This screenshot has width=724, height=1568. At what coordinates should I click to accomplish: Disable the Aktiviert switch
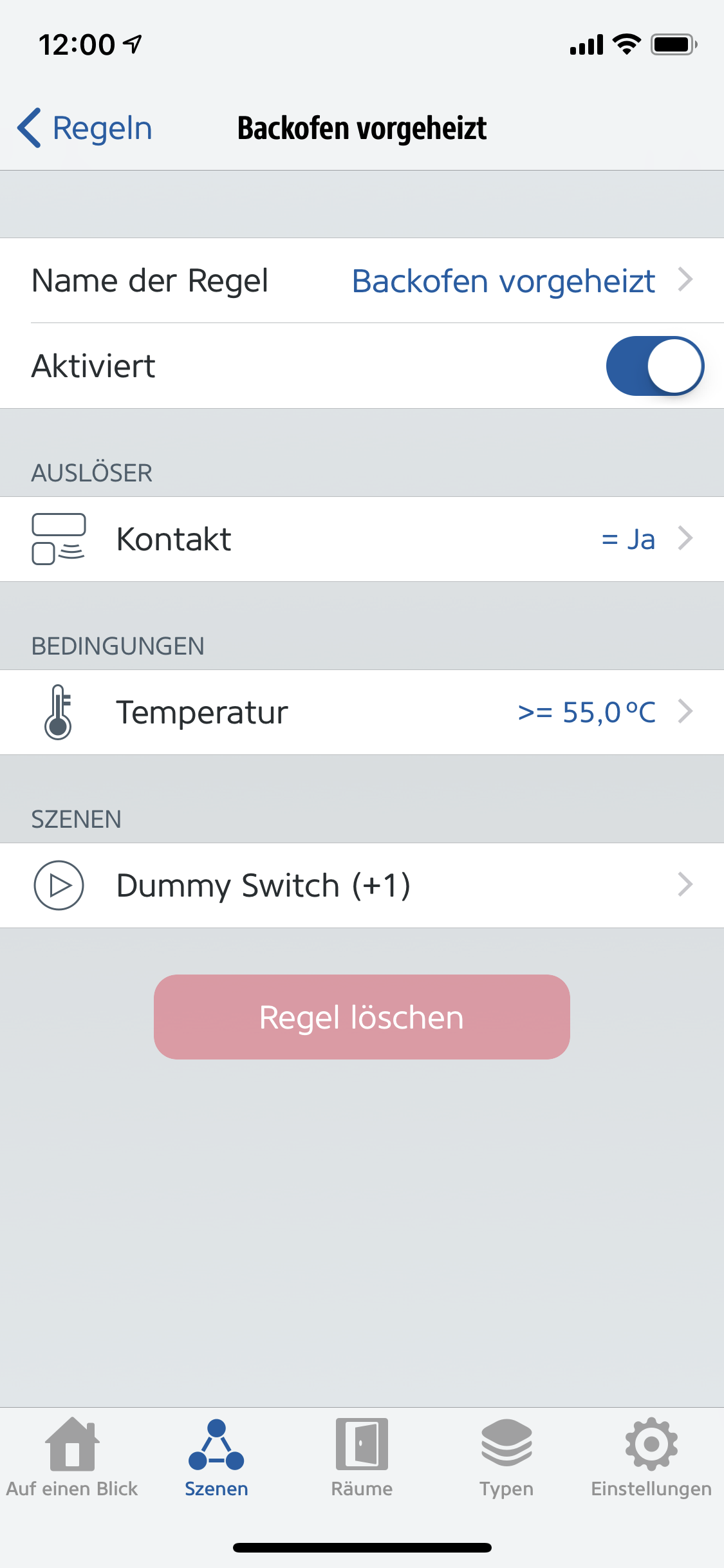tap(654, 366)
